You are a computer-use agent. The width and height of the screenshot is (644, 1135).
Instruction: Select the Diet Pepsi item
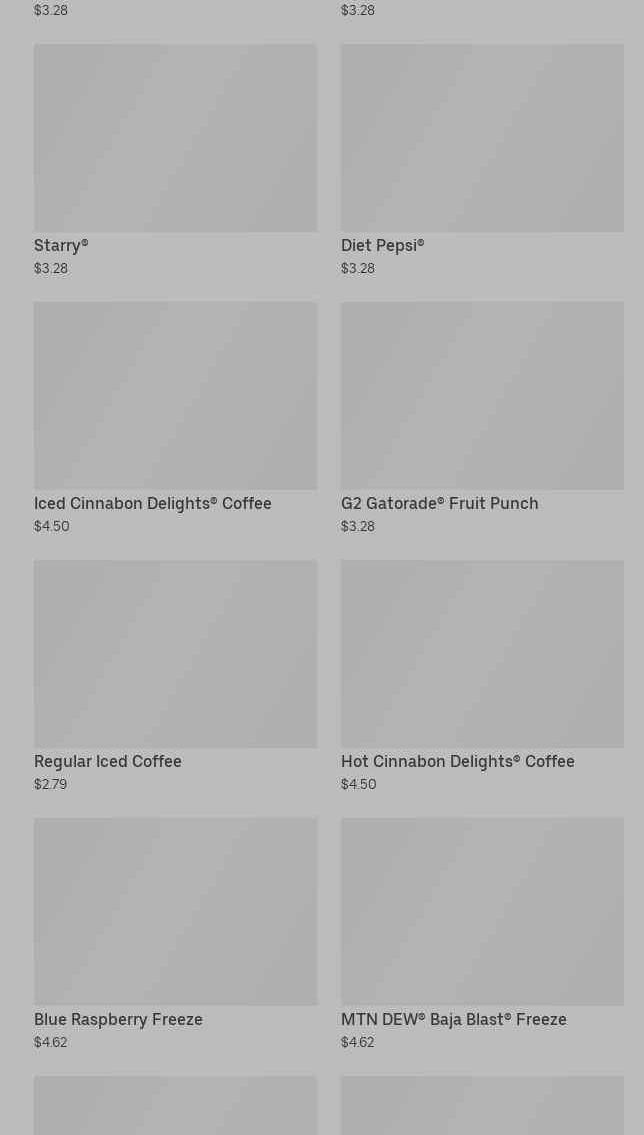(x=482, y=160)
